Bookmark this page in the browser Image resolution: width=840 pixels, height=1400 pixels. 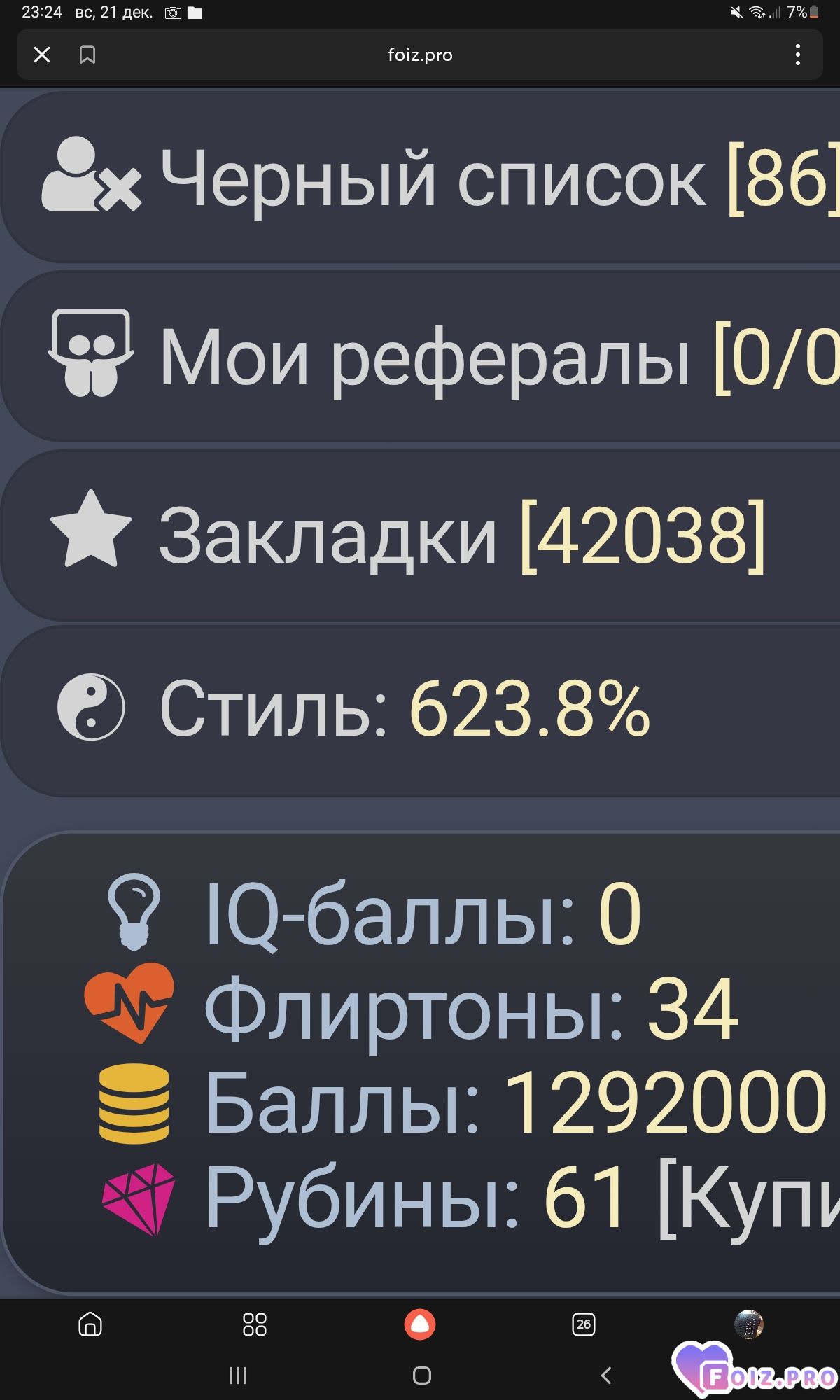pyautogui.click(x=87, y=55)
